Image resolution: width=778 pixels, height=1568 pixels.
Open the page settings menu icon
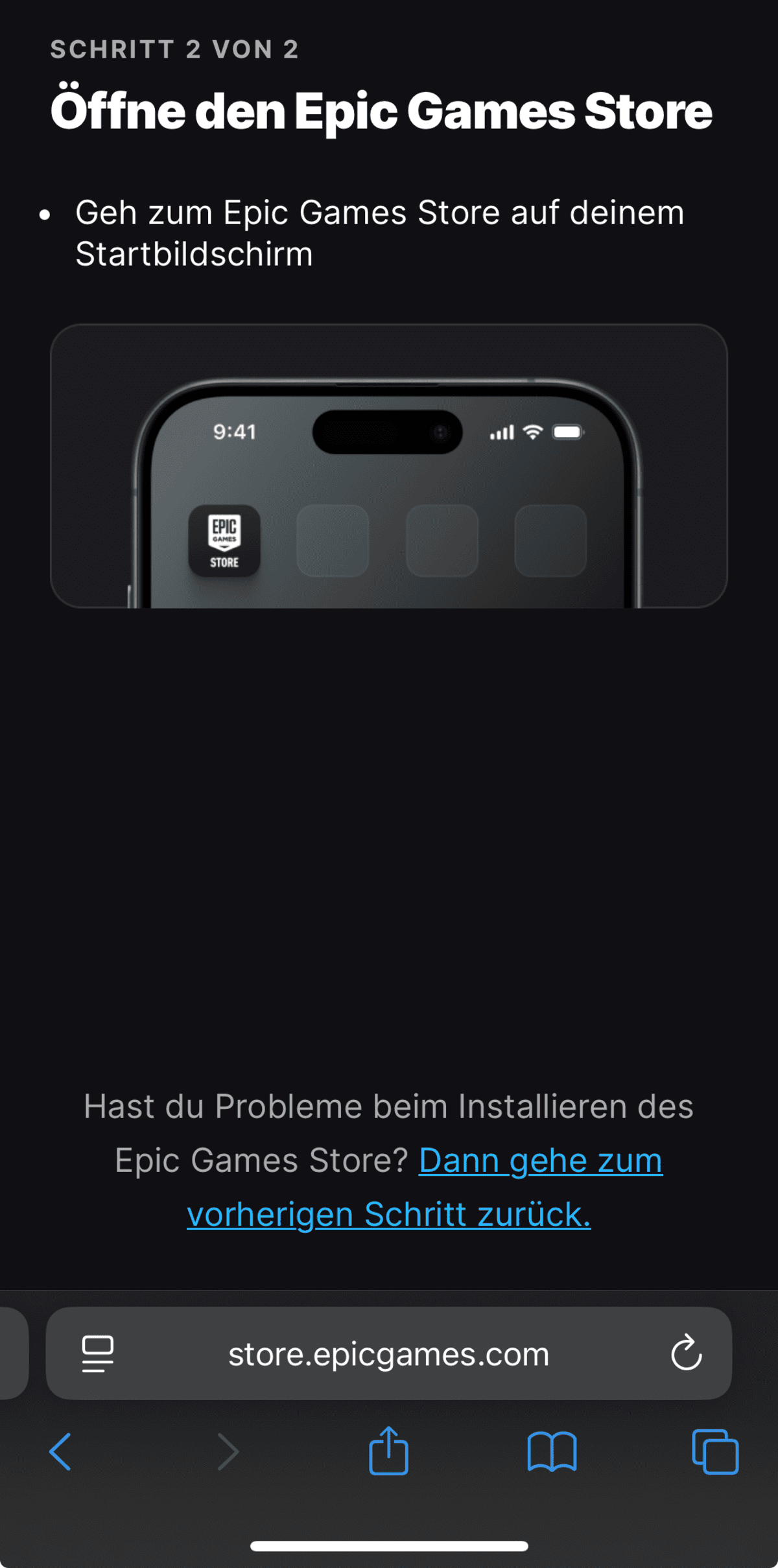point(98,1353)
